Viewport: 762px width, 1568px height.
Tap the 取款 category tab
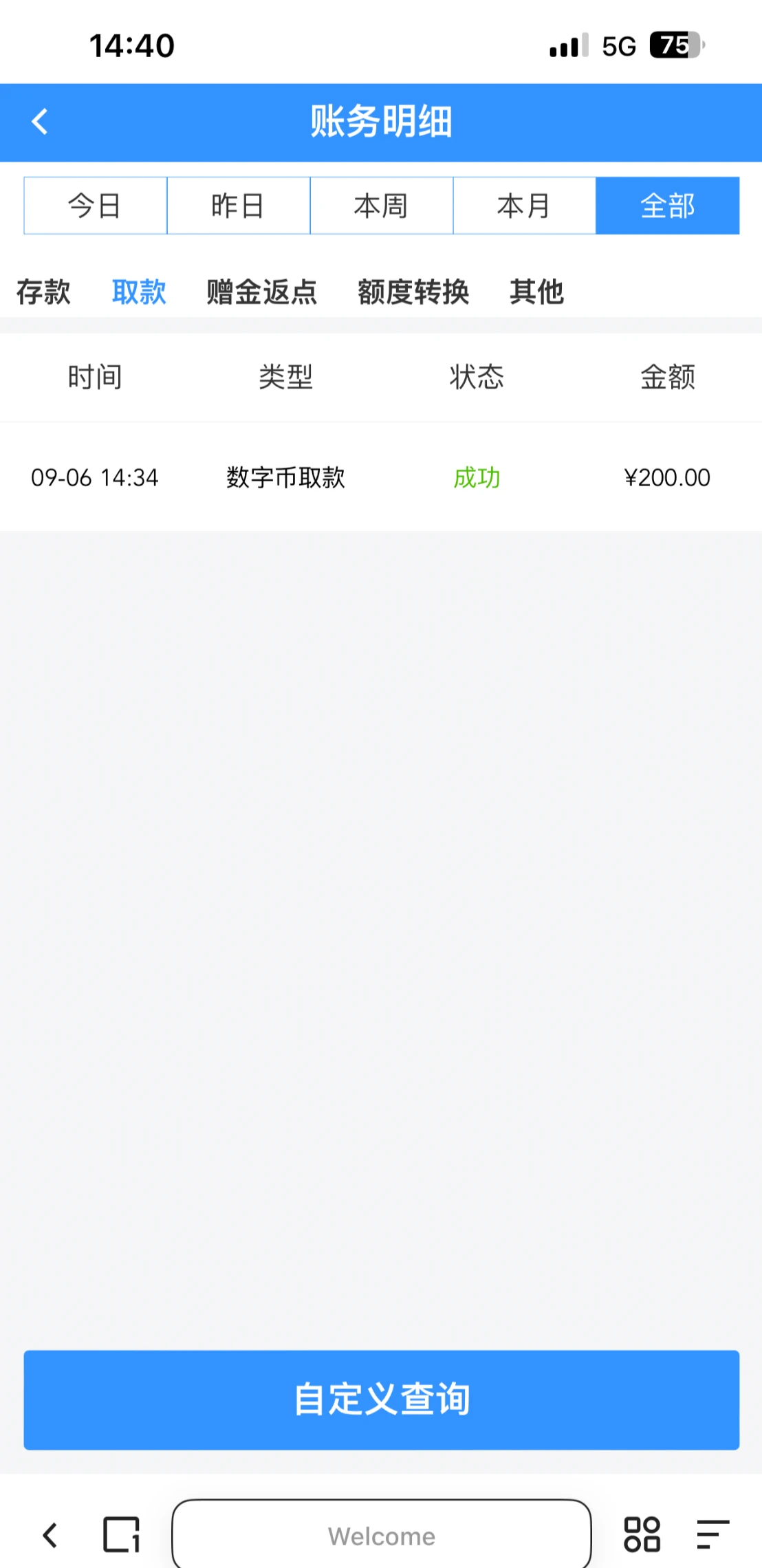click(139, 292)
